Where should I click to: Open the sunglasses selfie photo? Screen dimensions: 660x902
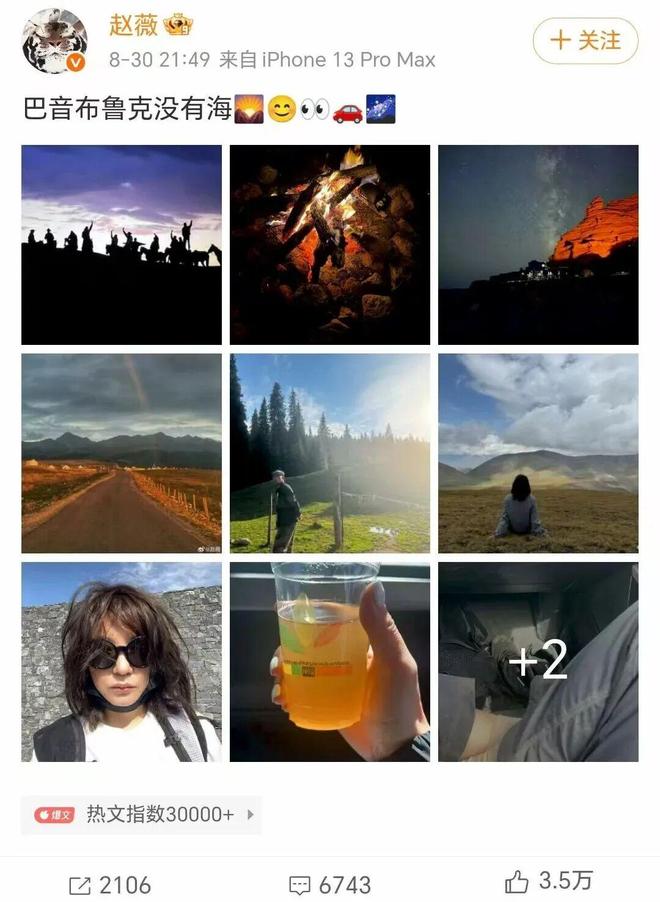click(x=121, y=661)
